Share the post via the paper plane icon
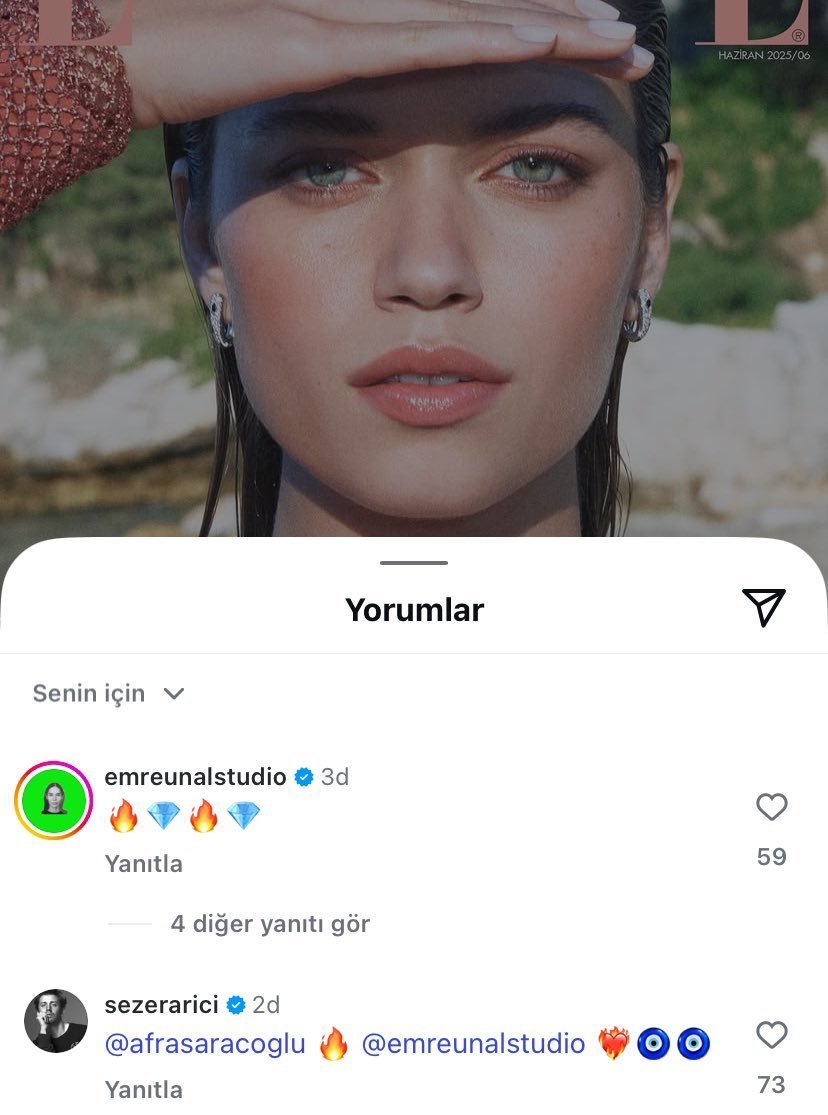Image resolution: width=828 pixels, height=1115 pixels. click(x=764, y=607)
